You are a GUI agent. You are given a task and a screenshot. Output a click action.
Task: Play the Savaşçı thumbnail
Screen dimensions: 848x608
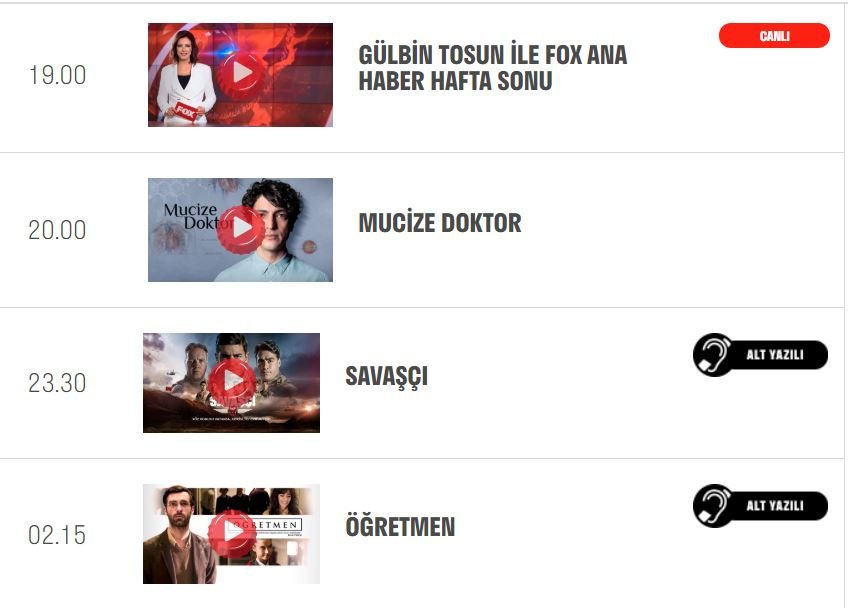click(232, 382)
